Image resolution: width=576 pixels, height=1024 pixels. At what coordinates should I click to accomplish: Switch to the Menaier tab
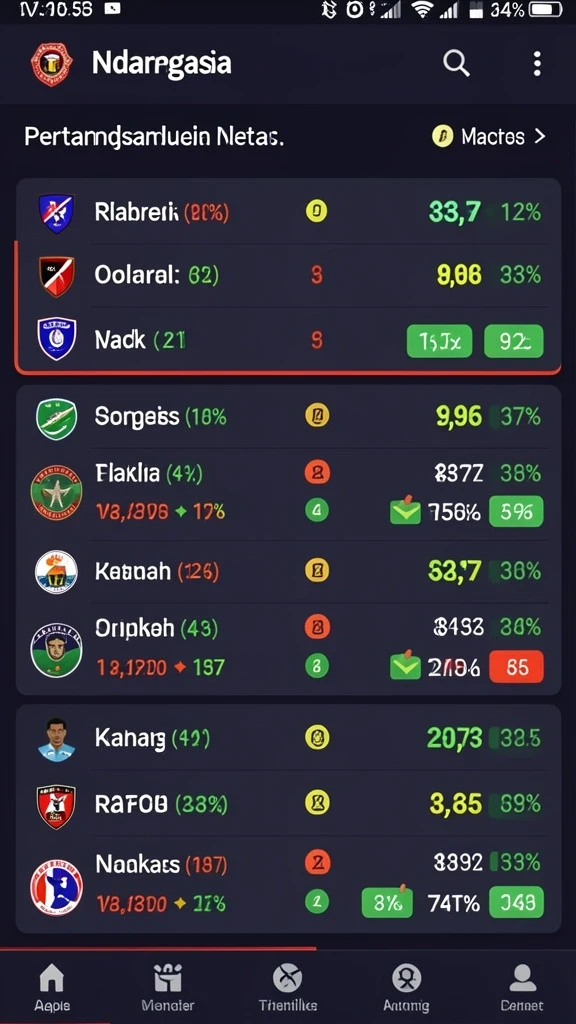tap(168, 987)
